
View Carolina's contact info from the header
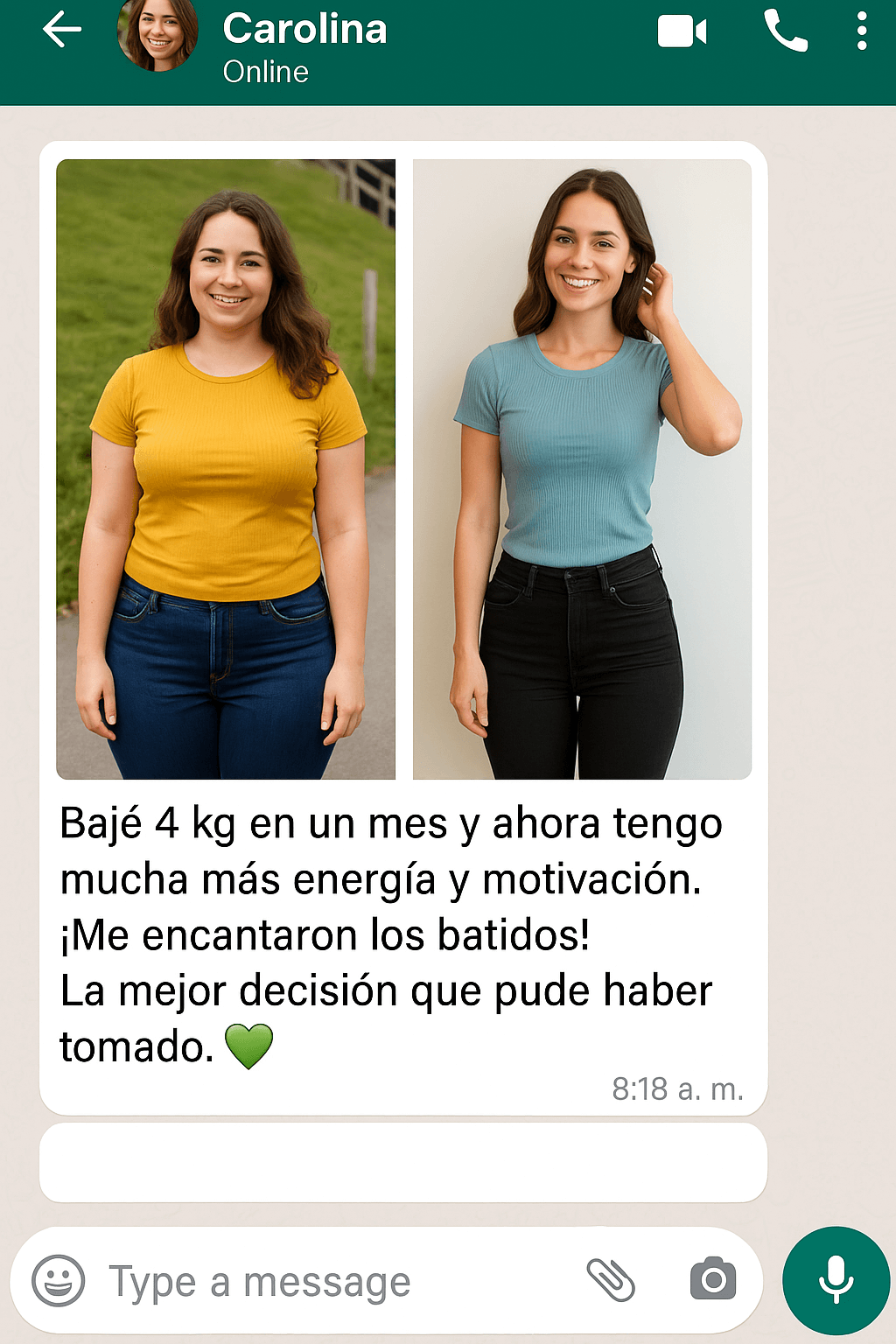(304, 45)
